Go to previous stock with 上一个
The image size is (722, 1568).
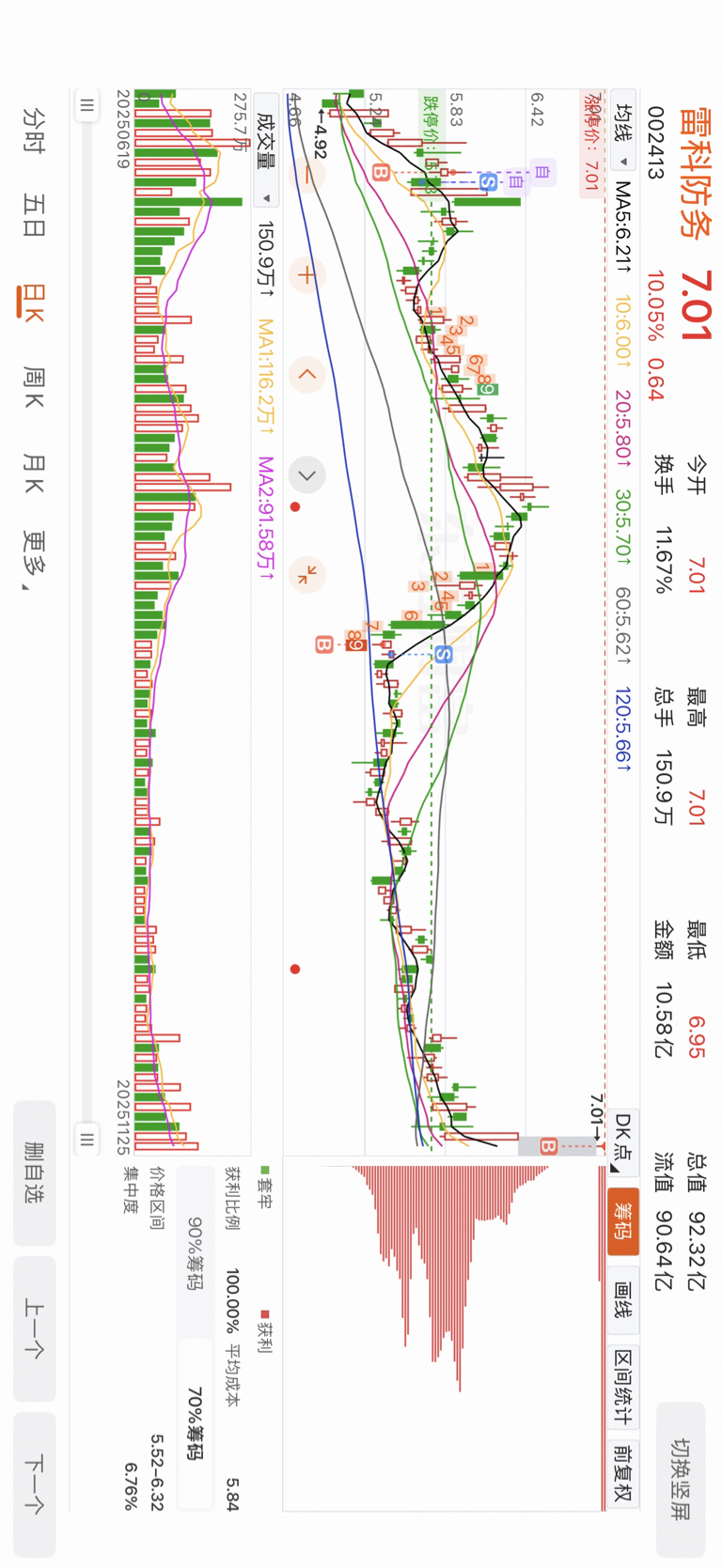click(x=35, y=1328)
